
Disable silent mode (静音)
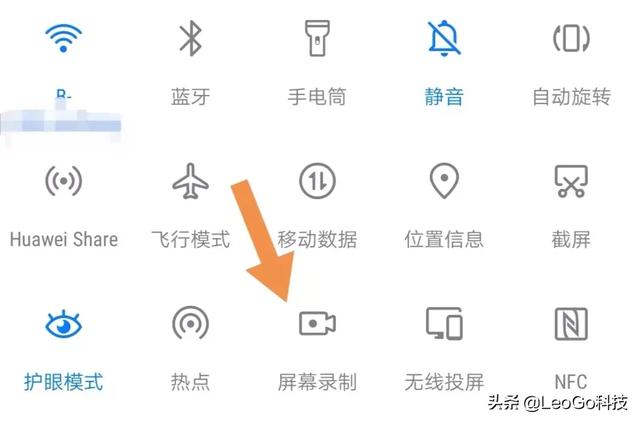[444, 38]
